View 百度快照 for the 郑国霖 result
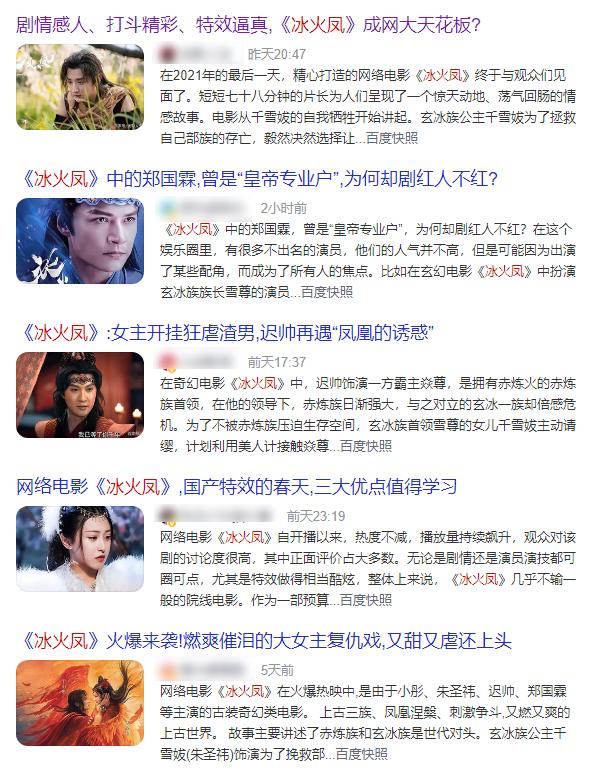Image resolution: width=611 pixels, height=773 pixels. pos(327,292)
